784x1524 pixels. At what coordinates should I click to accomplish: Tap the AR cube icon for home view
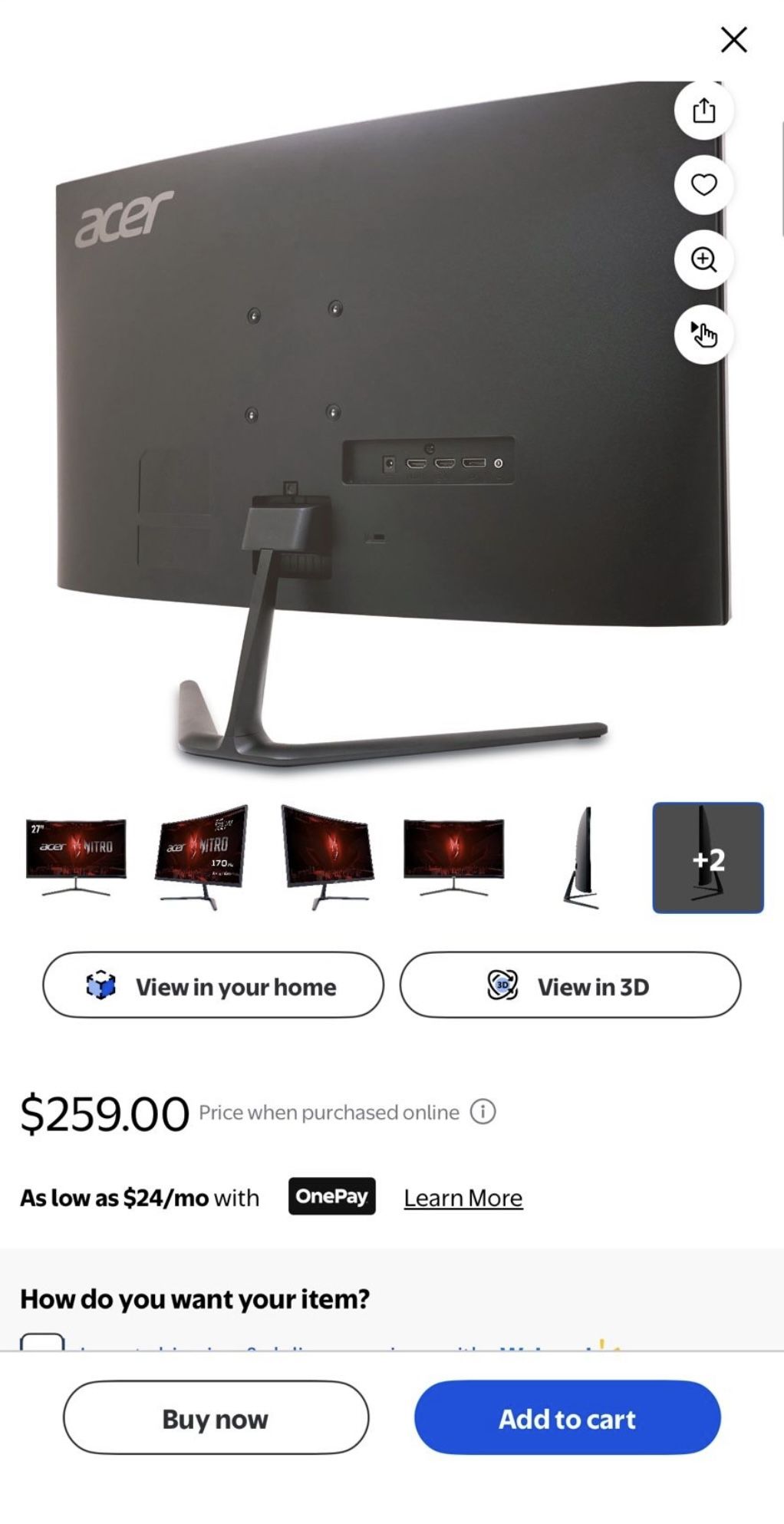coord(100,985)
